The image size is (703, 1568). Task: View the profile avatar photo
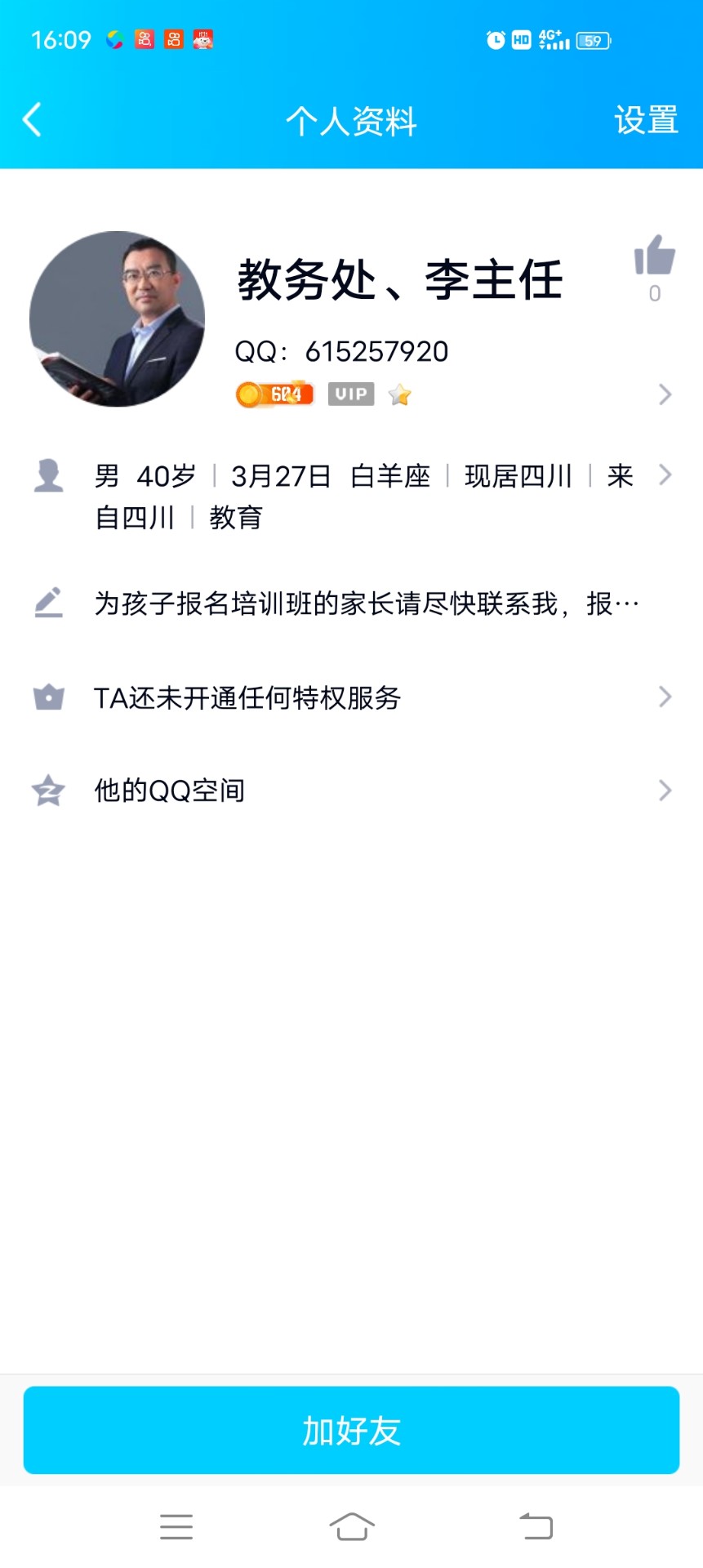[117, 318]
